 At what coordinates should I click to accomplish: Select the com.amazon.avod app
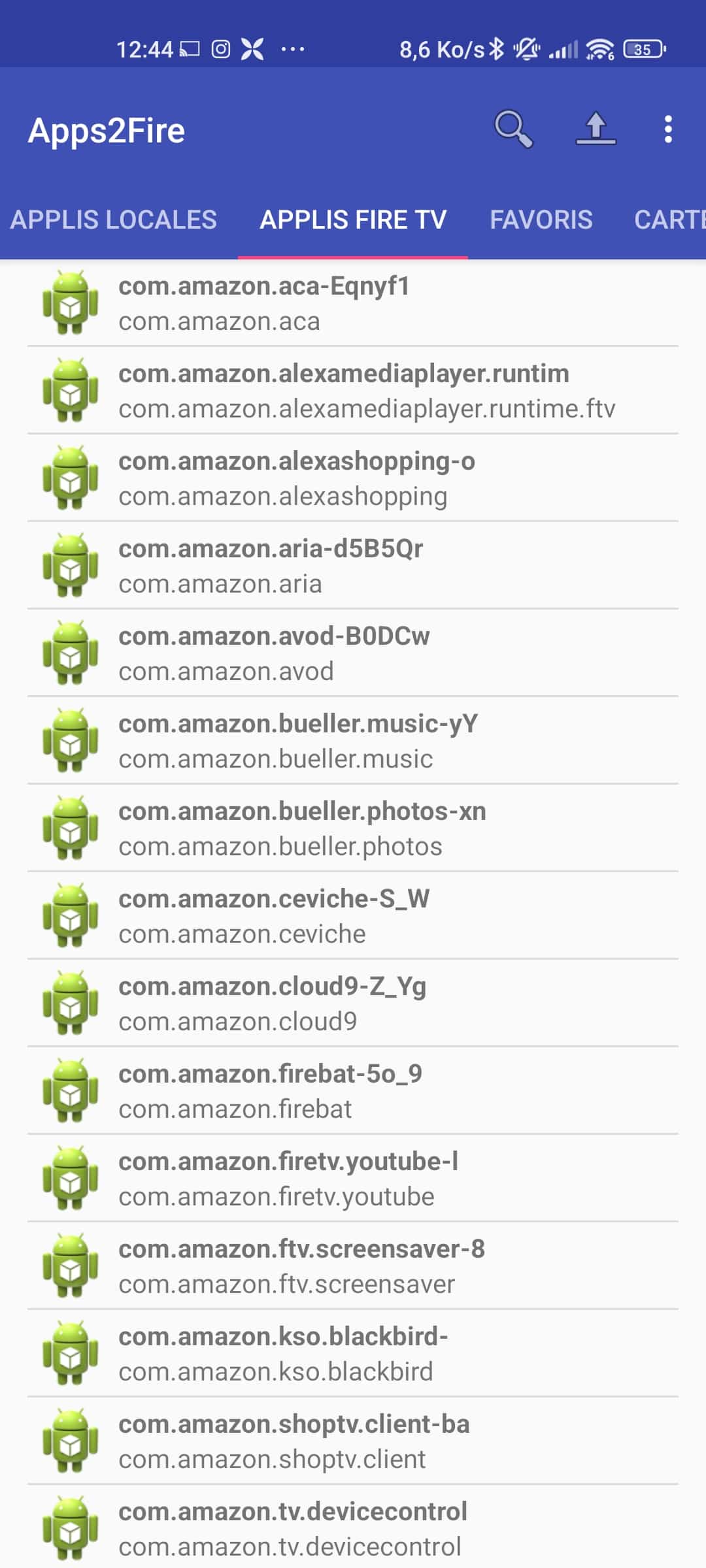353,653
